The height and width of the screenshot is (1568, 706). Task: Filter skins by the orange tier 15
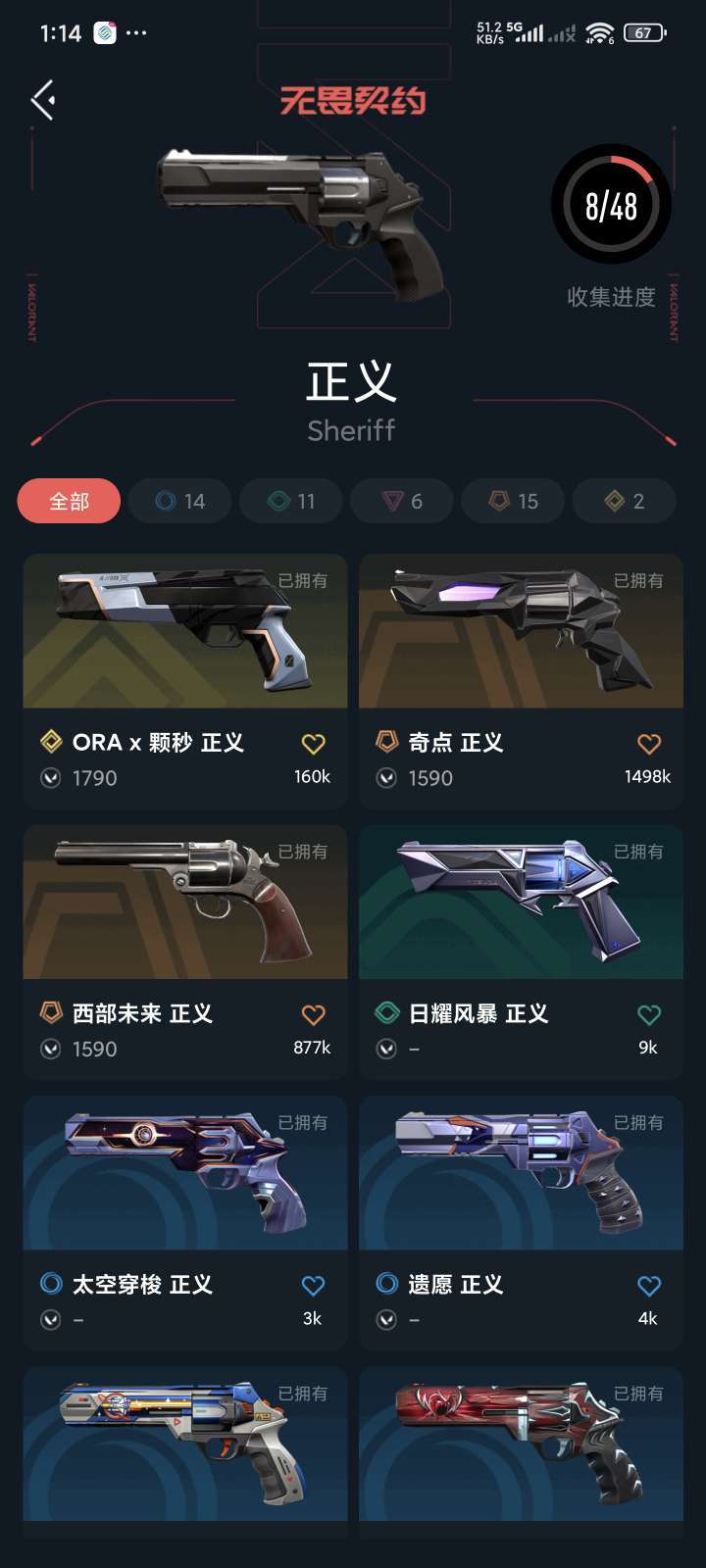(513, 501)
